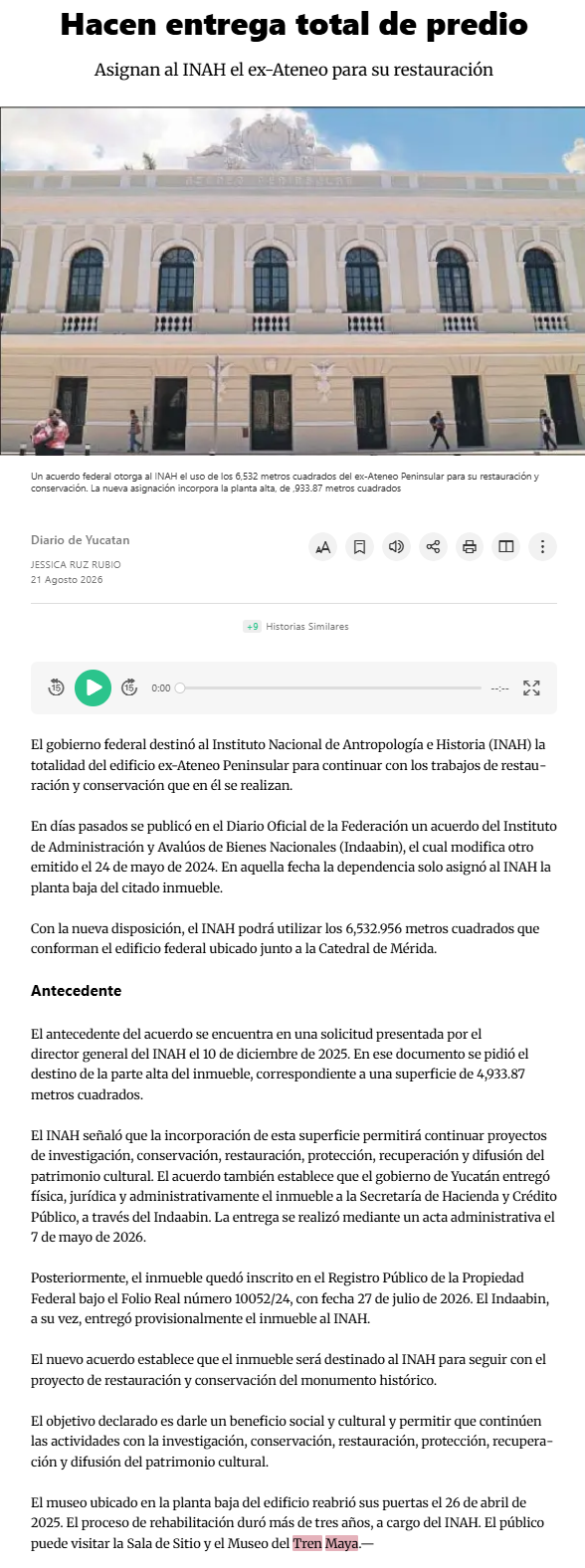Expand the audio player to fullscreen
This screenshot has width=585, height=1568.
pos(531,687)
